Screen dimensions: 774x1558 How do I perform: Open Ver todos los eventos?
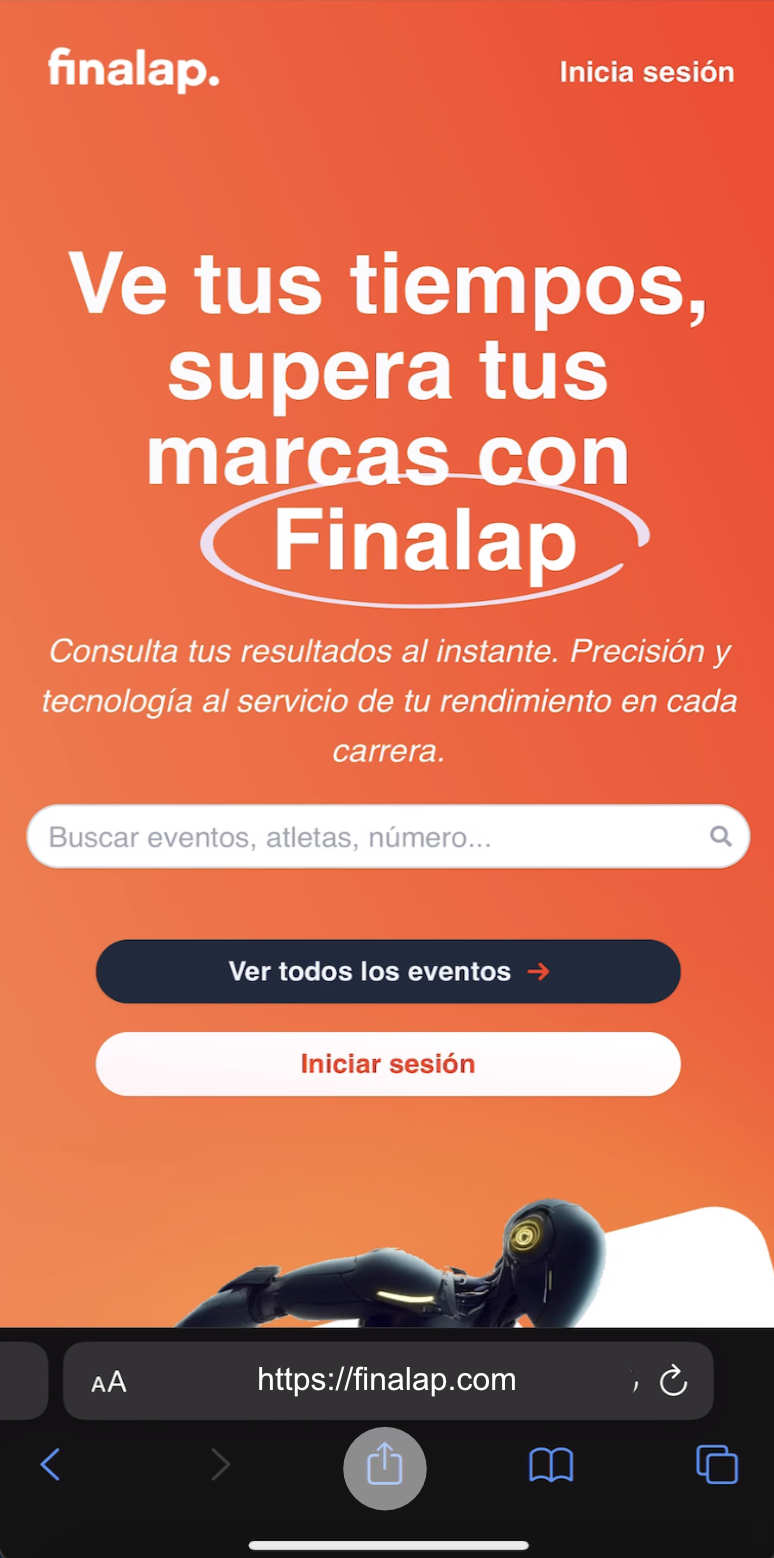tap(388, 971)
